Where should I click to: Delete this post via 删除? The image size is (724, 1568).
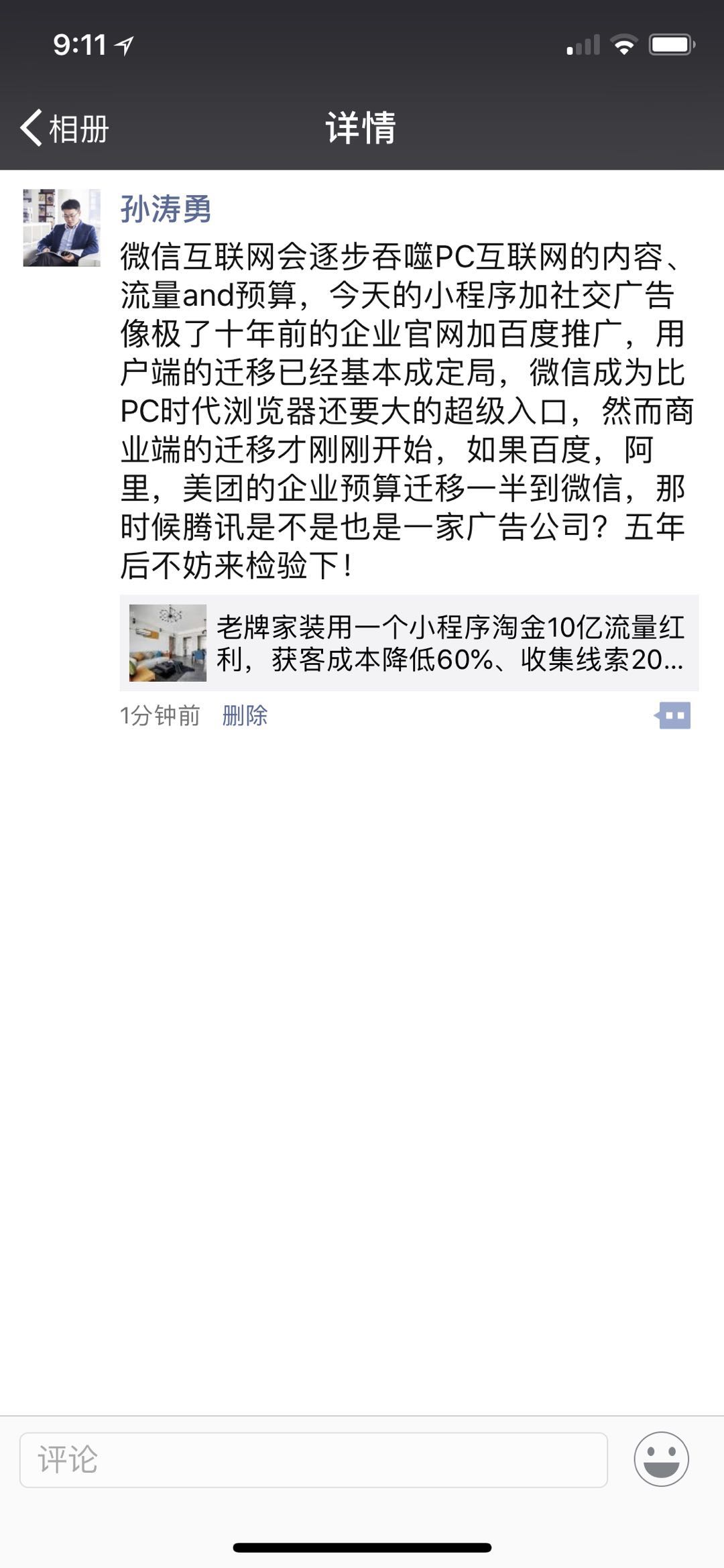tap(245, 715)
